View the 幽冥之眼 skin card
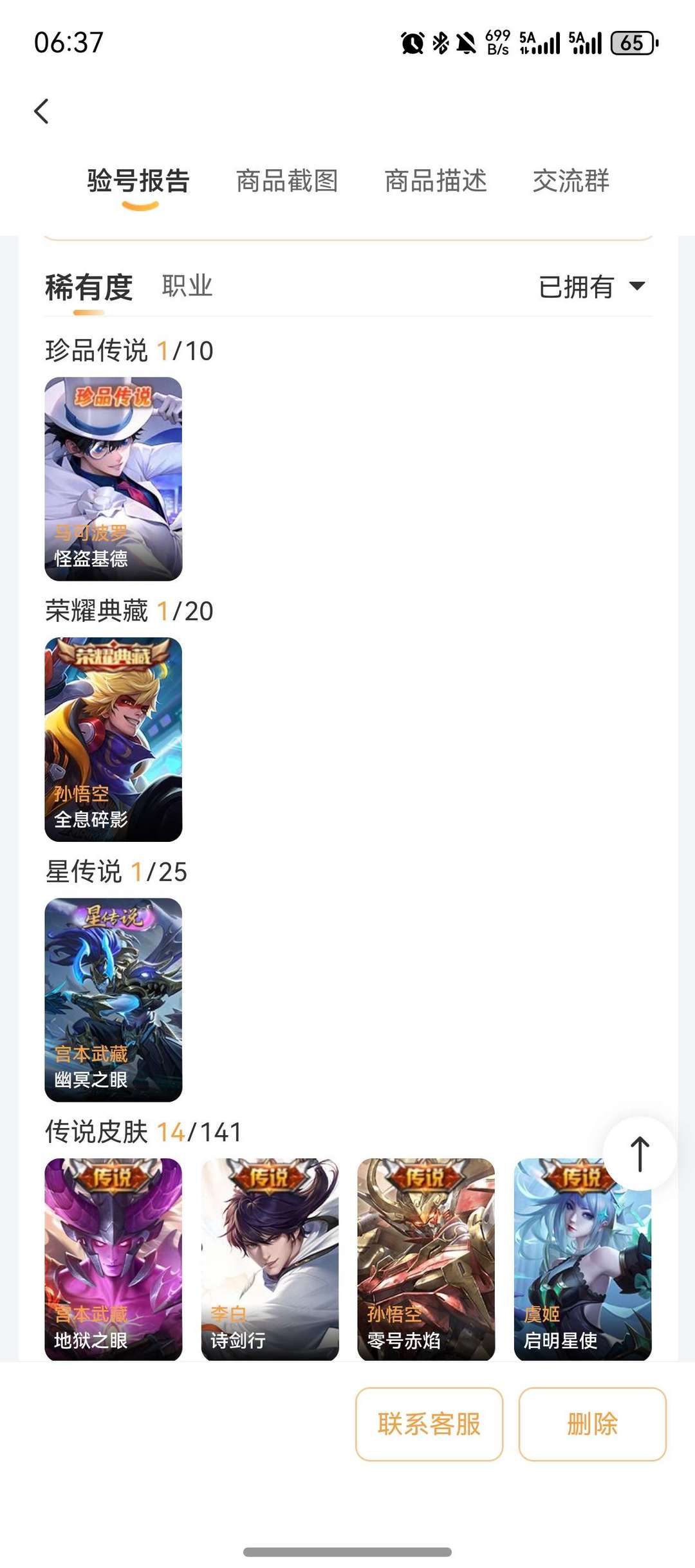695x1568 pixels. 113,999
